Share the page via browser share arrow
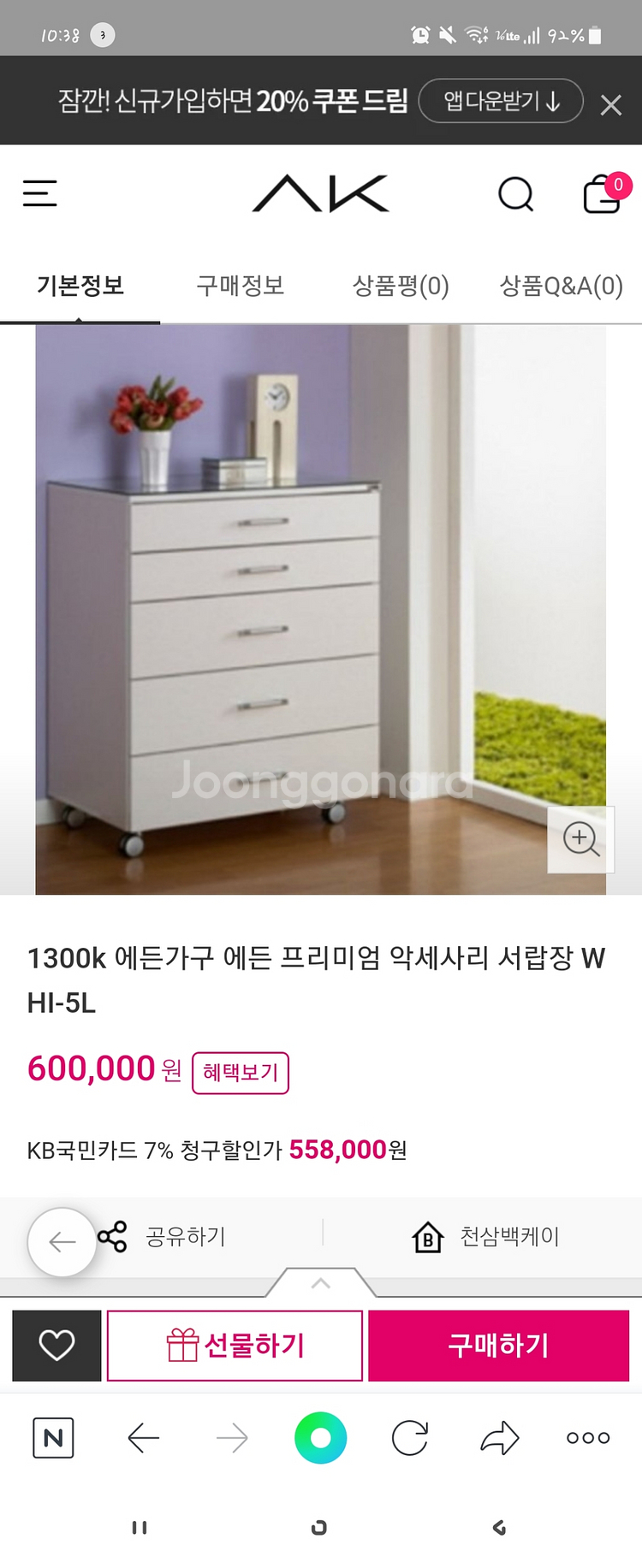The width and height of the screenshot is (642, 1568). tap(498, 1438)
